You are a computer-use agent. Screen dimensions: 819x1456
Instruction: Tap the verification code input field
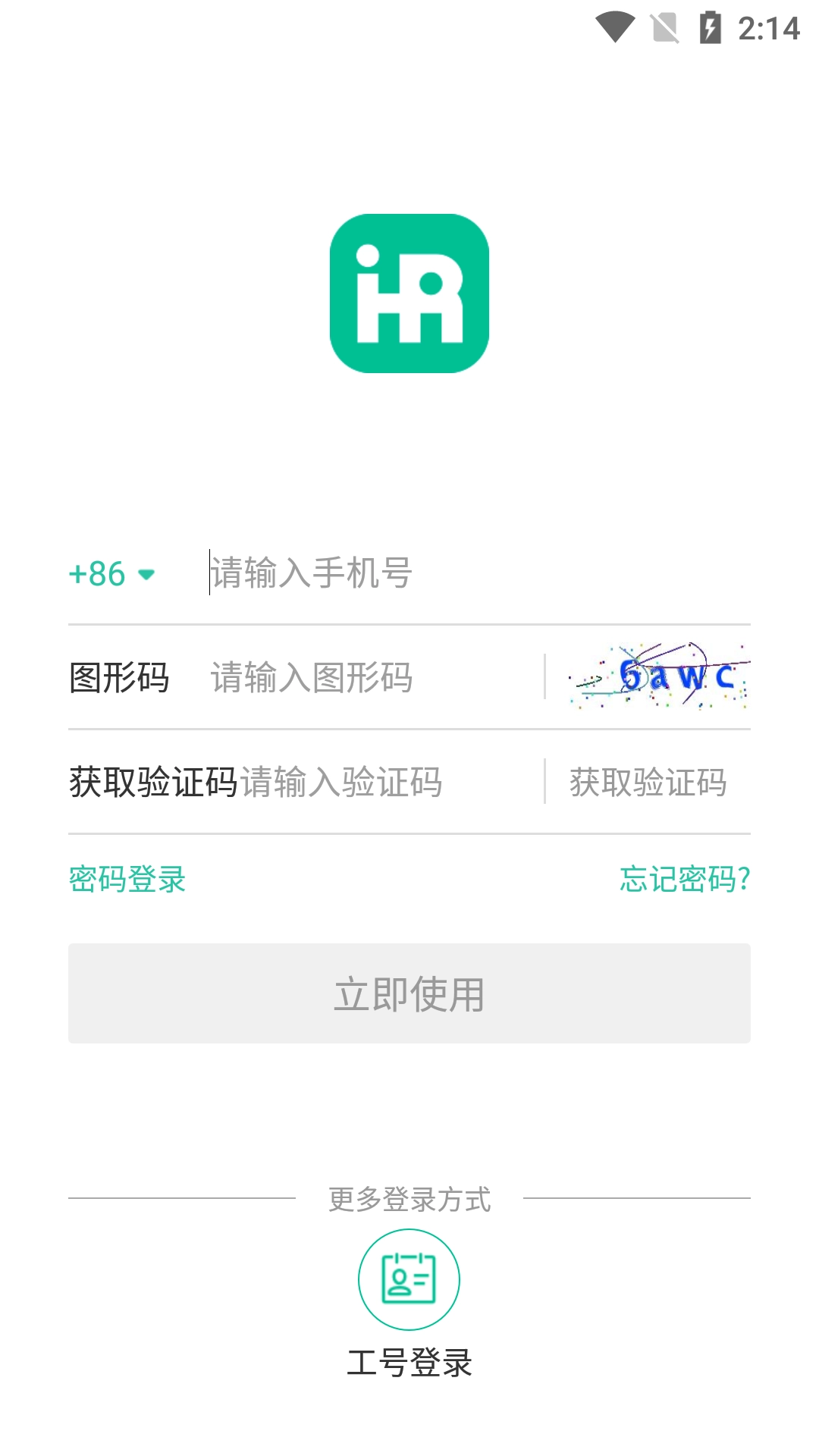(387, 783)
